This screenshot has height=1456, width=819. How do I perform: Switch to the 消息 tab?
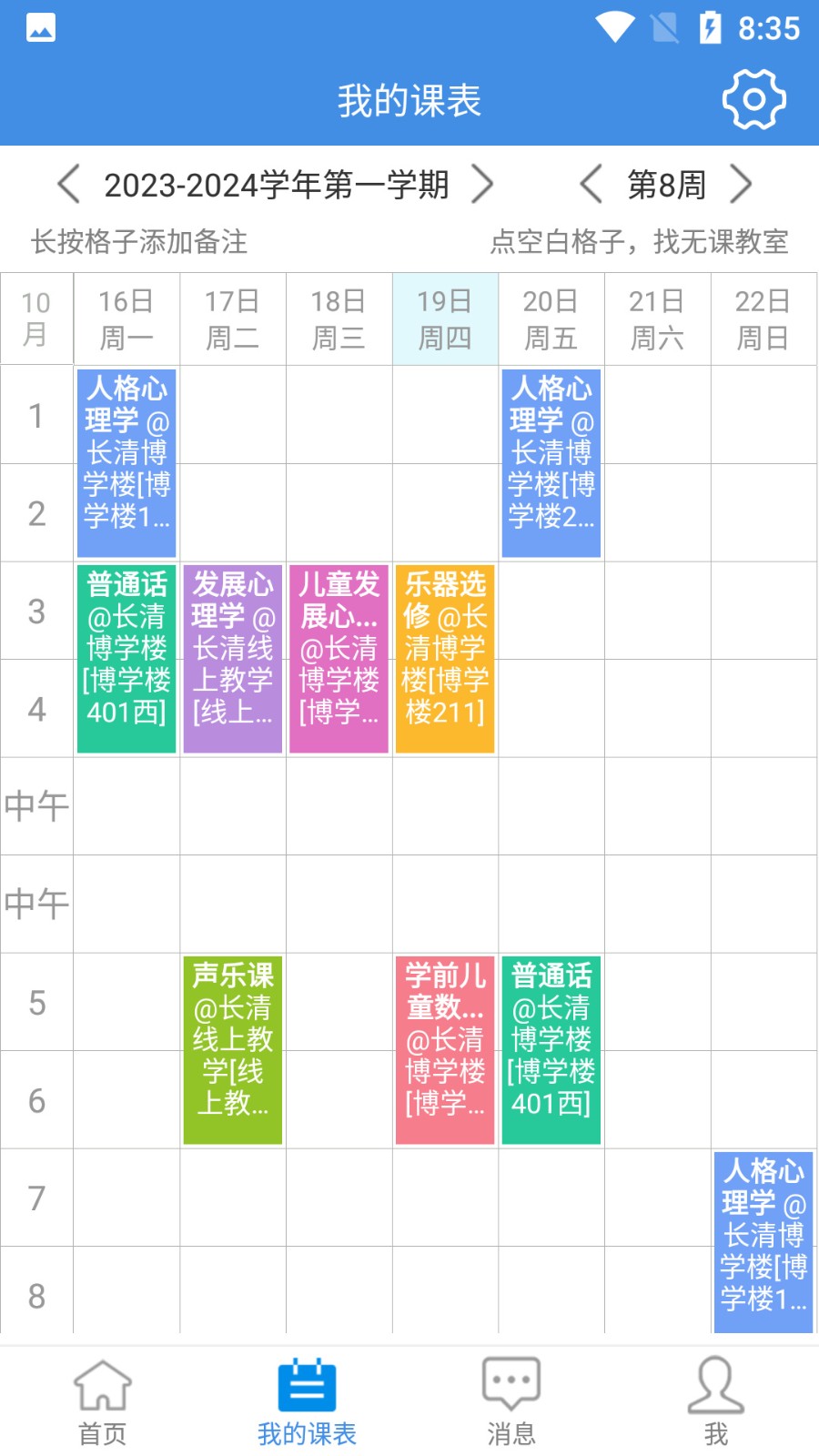(x=511, y=1401)
